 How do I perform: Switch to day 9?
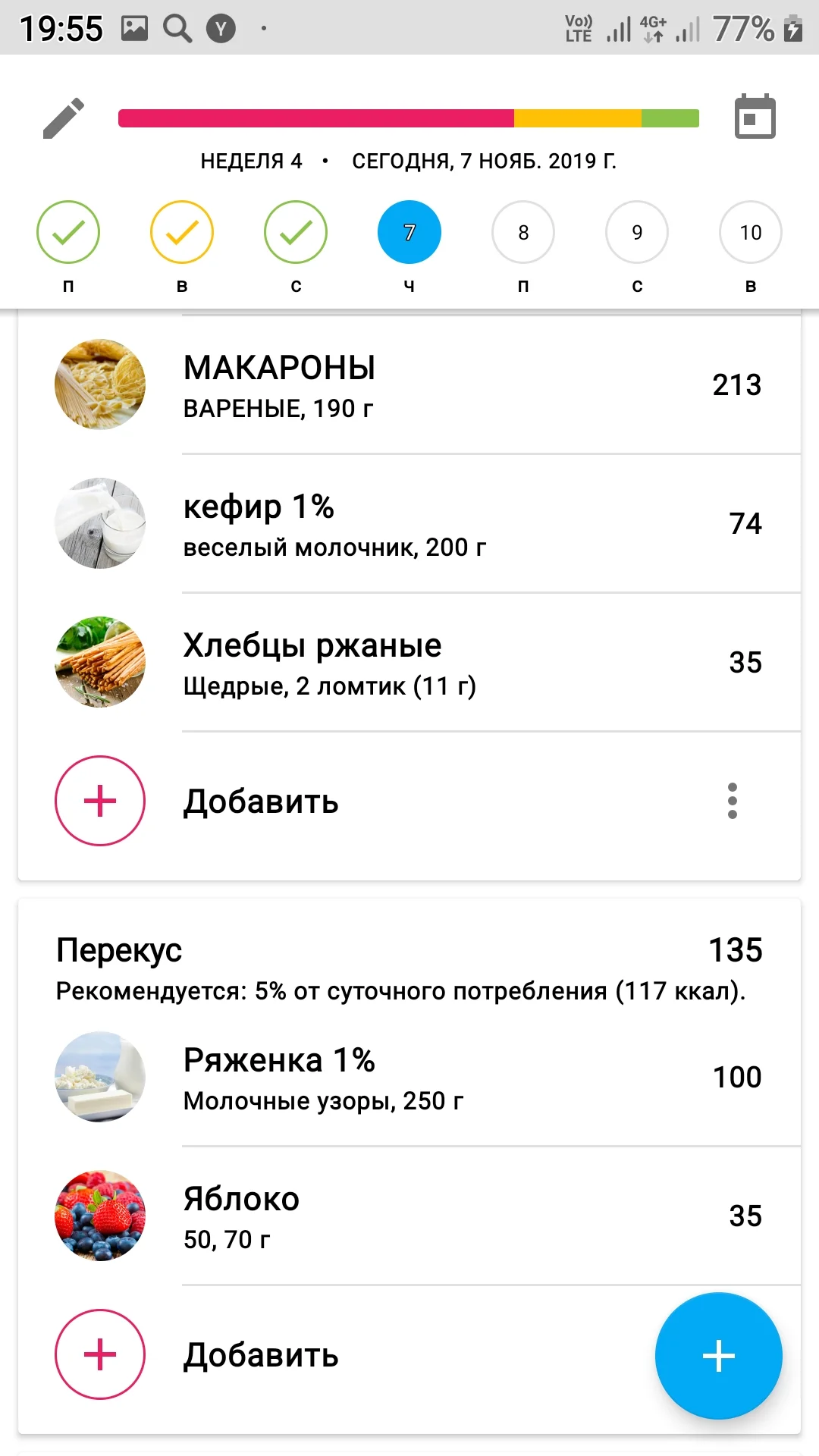pyautogui.click(x=637, y=232)
